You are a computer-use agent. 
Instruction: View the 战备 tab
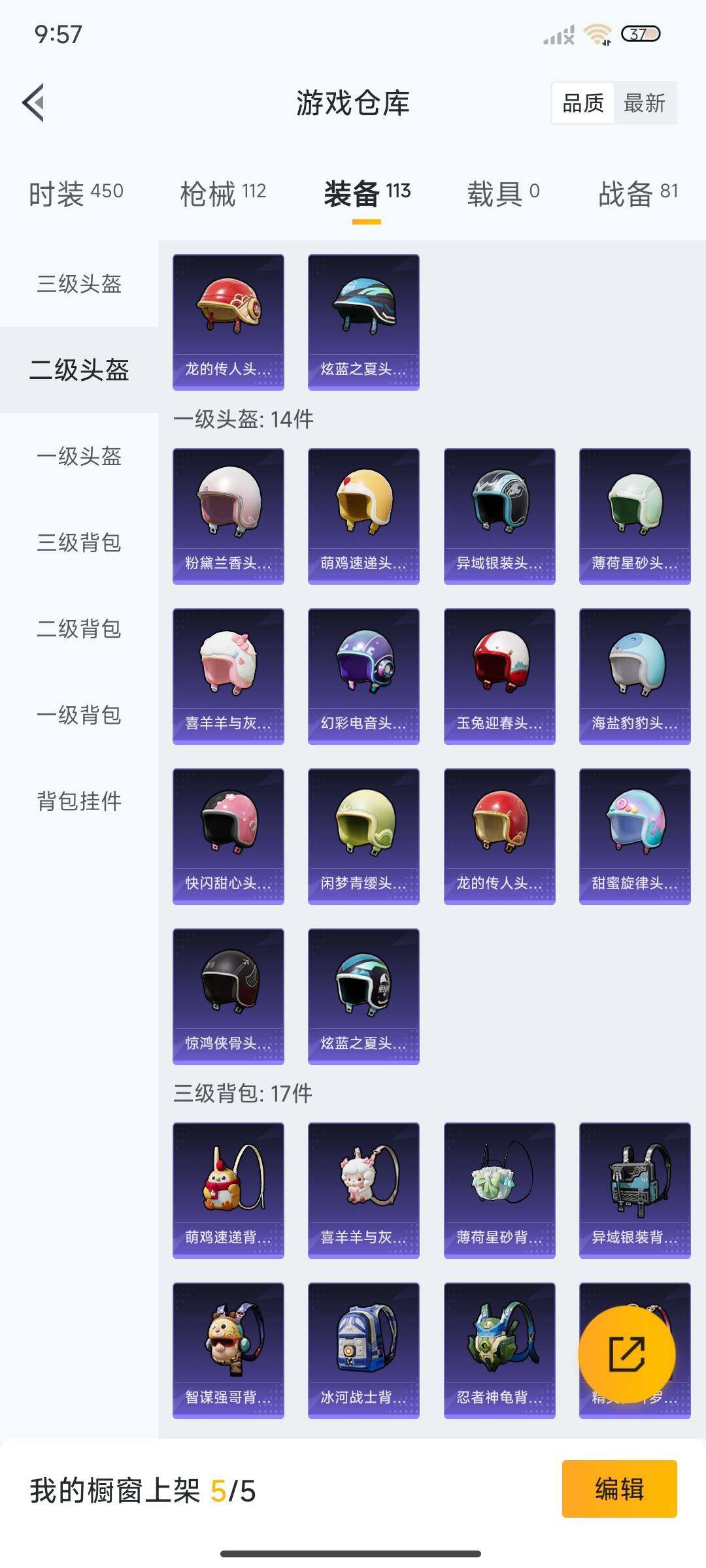pos(637,193)
